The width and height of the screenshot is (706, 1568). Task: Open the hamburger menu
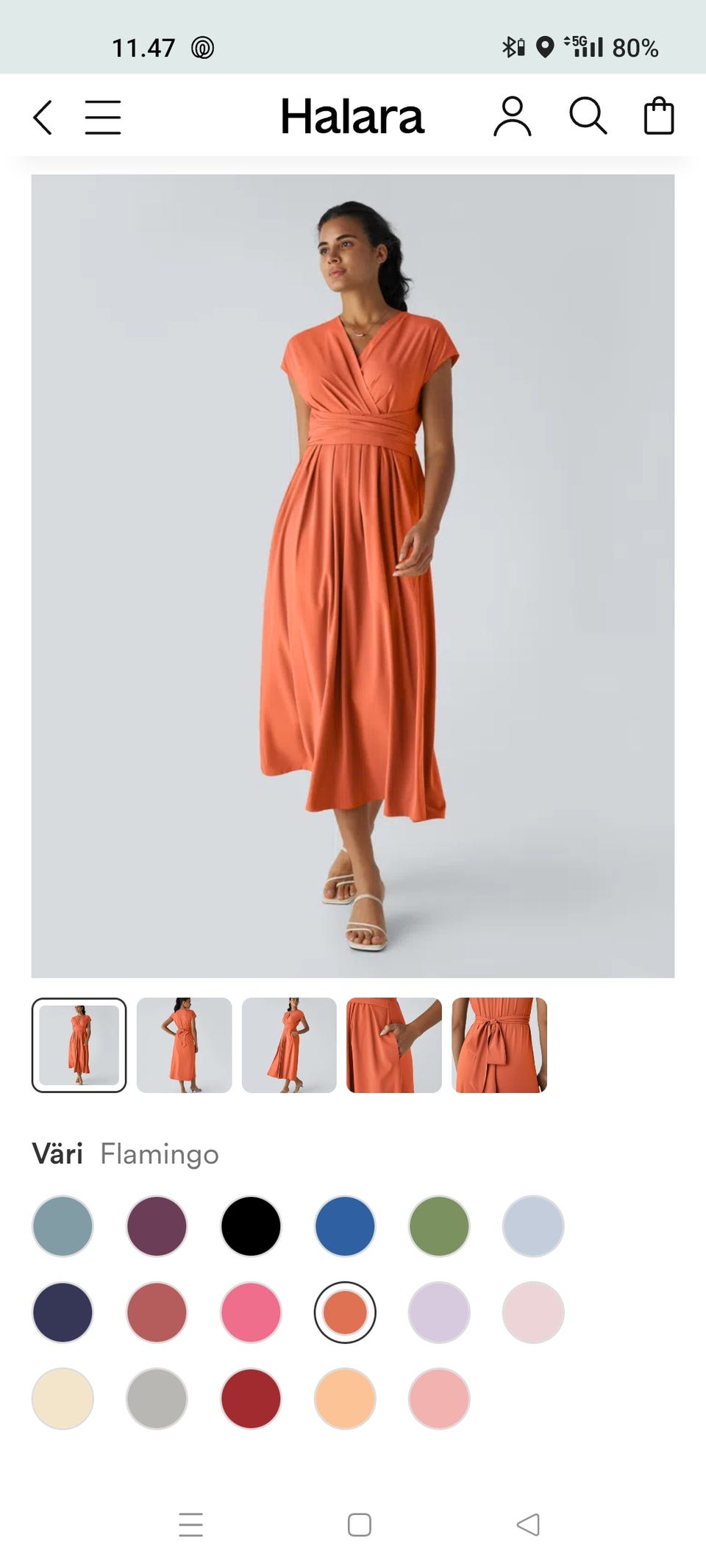click(103, 118)
